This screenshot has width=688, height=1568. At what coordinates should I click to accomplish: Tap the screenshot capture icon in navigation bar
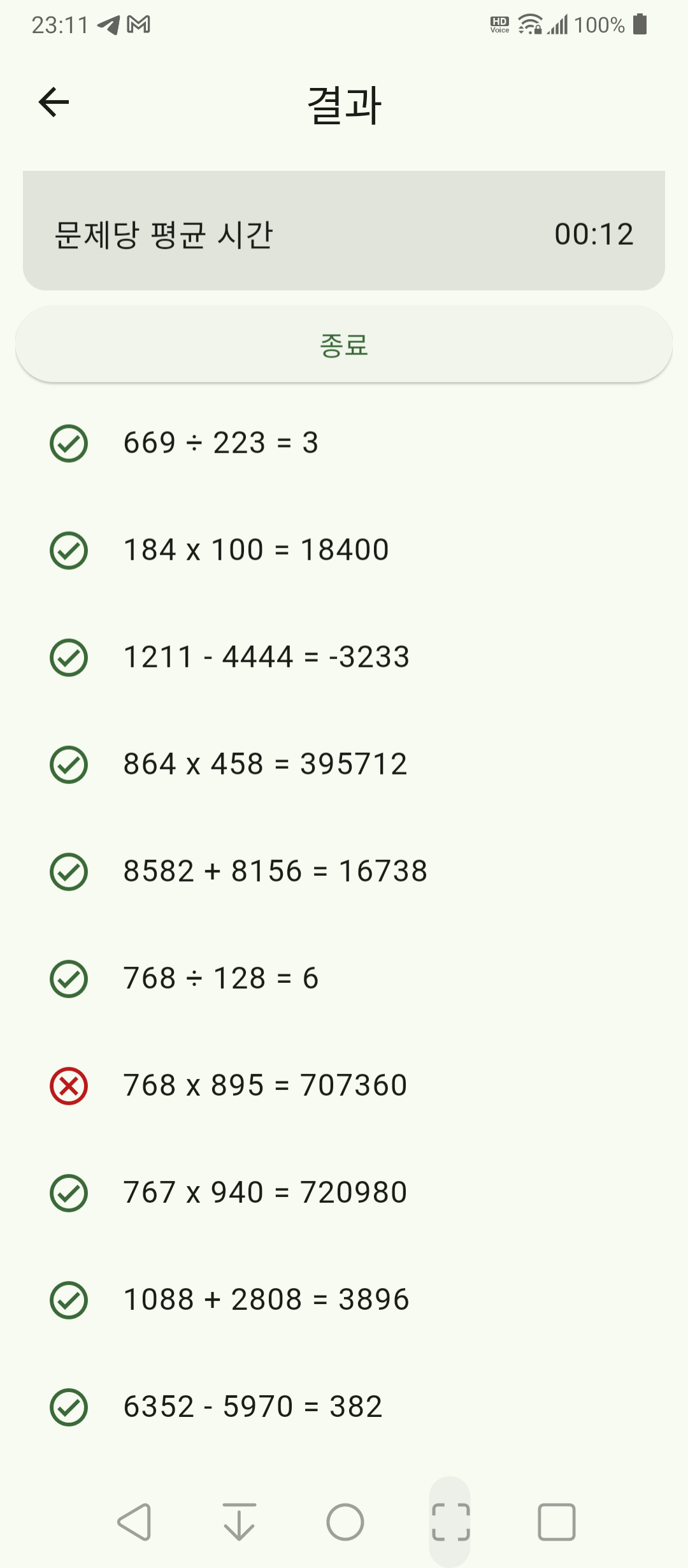click(x=450, y=1522)
